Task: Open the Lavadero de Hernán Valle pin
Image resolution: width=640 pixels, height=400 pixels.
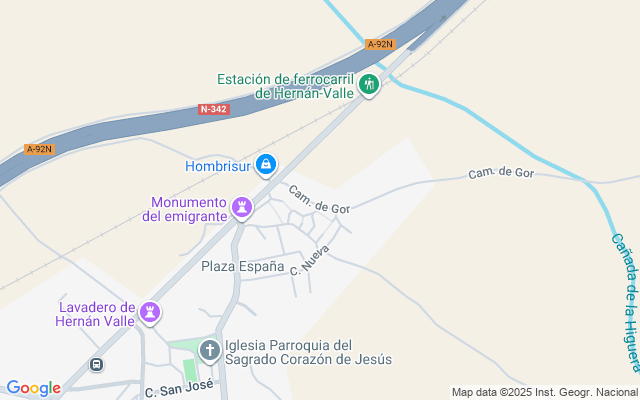Action: [x=150, y=313]
